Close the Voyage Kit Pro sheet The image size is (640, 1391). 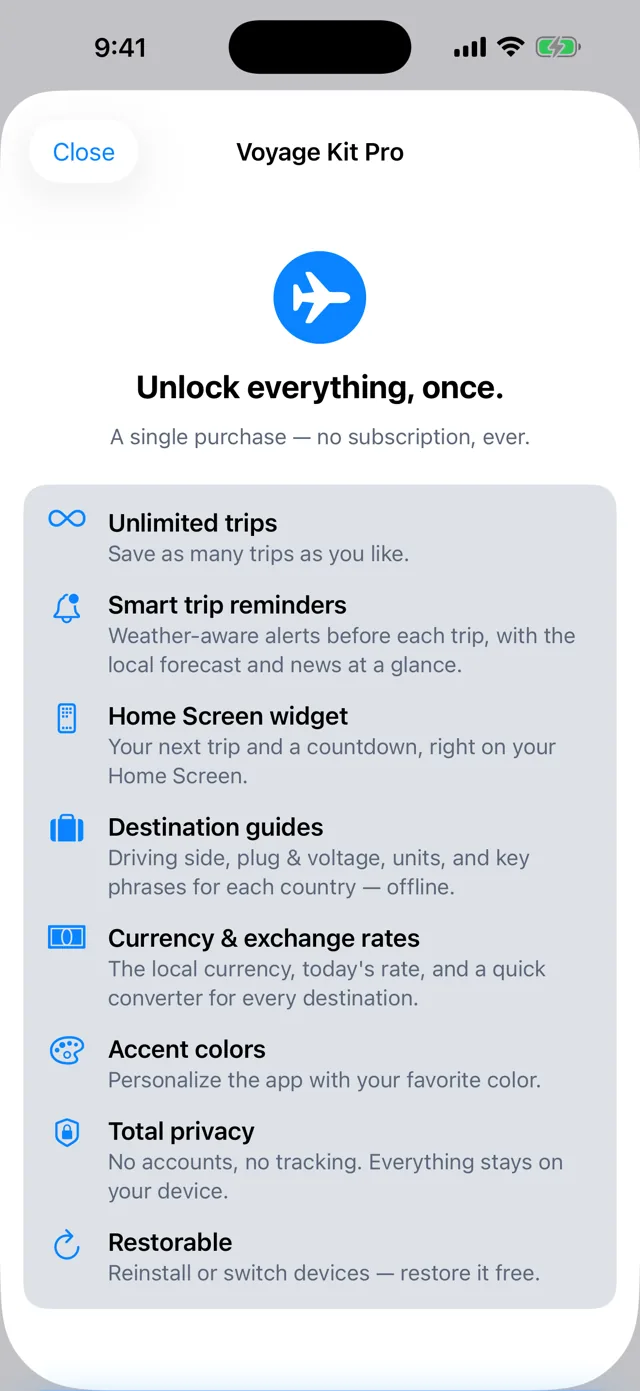click(84, 152)
